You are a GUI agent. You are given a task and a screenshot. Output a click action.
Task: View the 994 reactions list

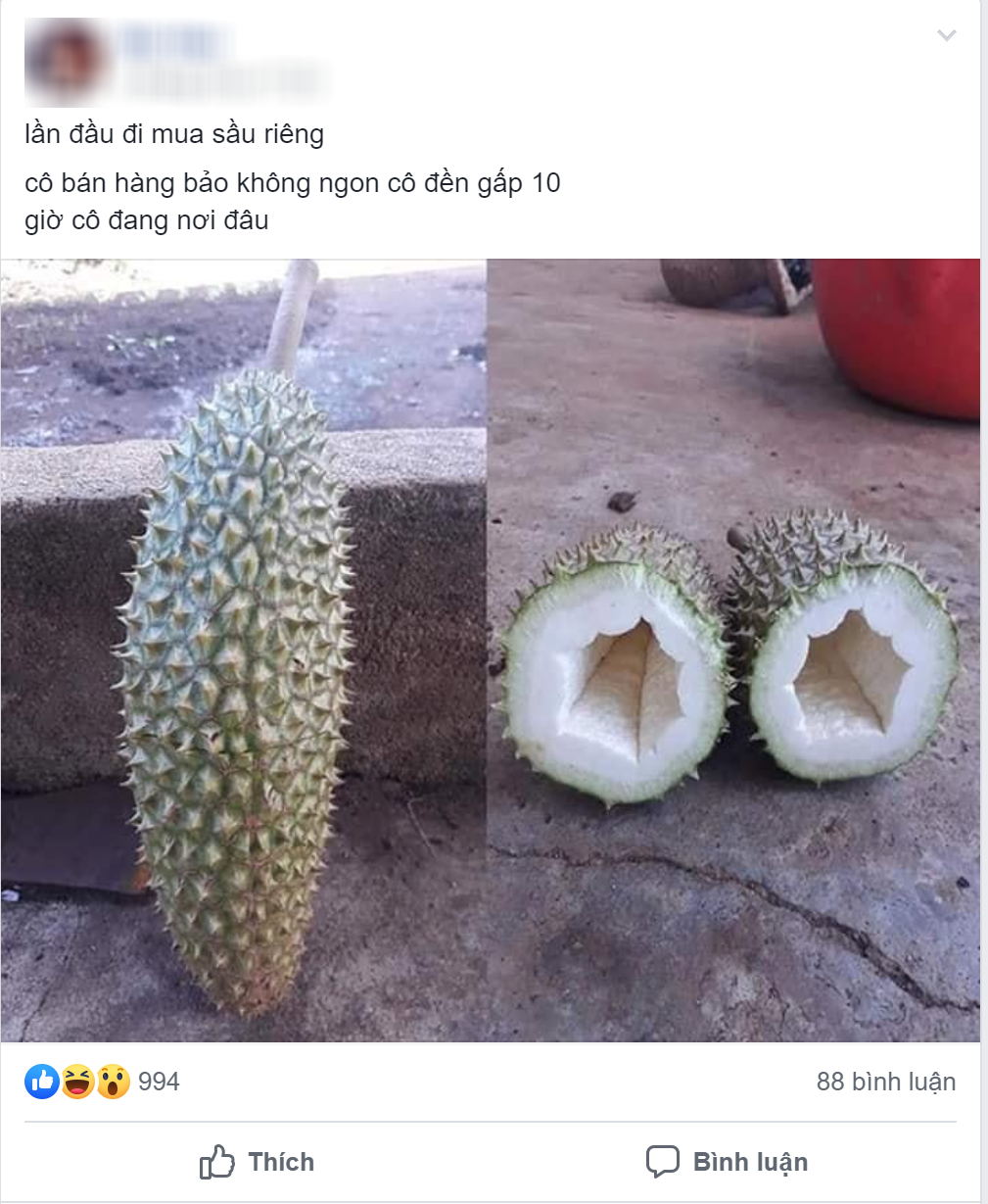coord(158,1082)
